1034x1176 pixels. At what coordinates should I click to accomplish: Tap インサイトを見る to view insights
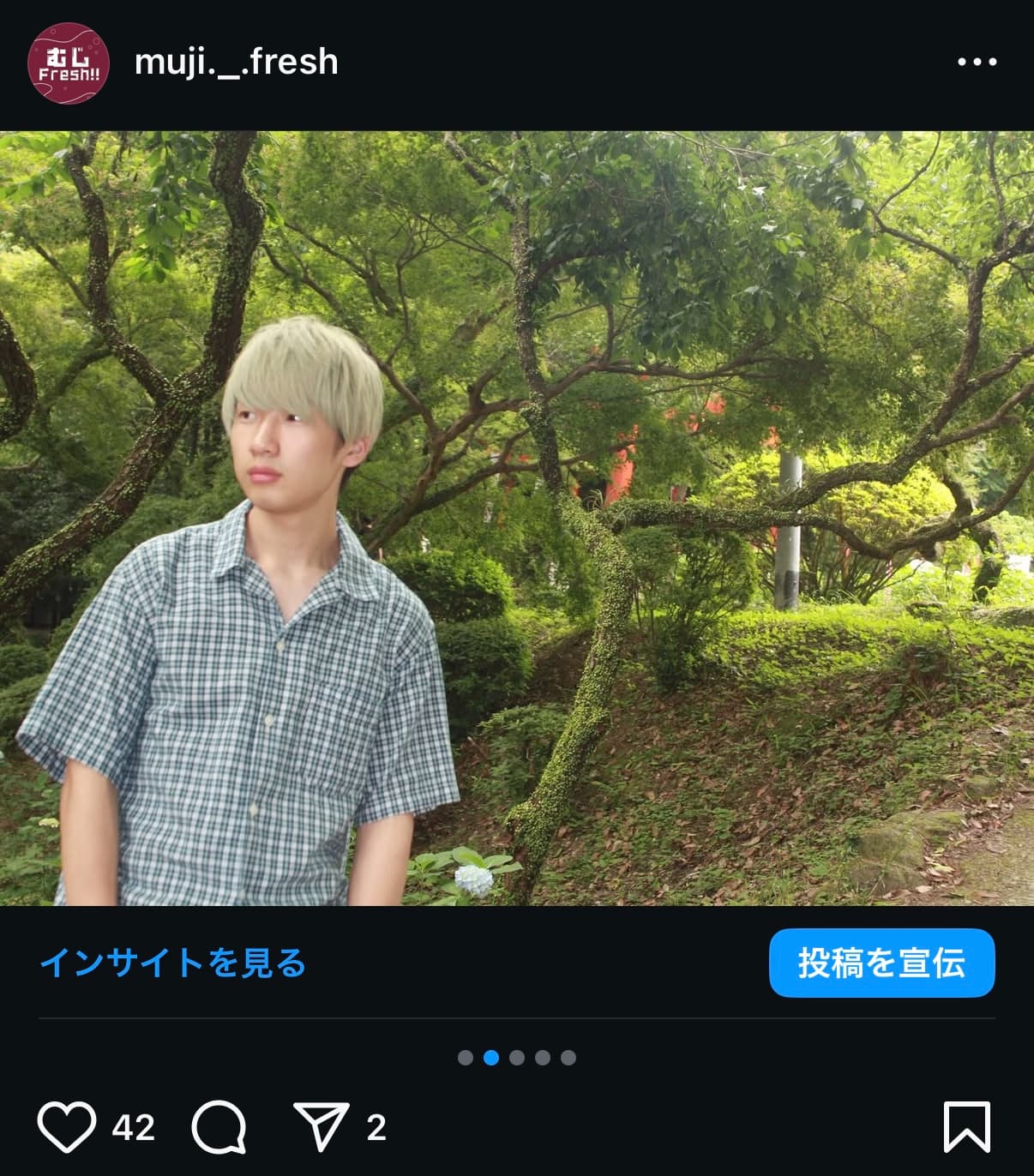[x=173, y=963]
